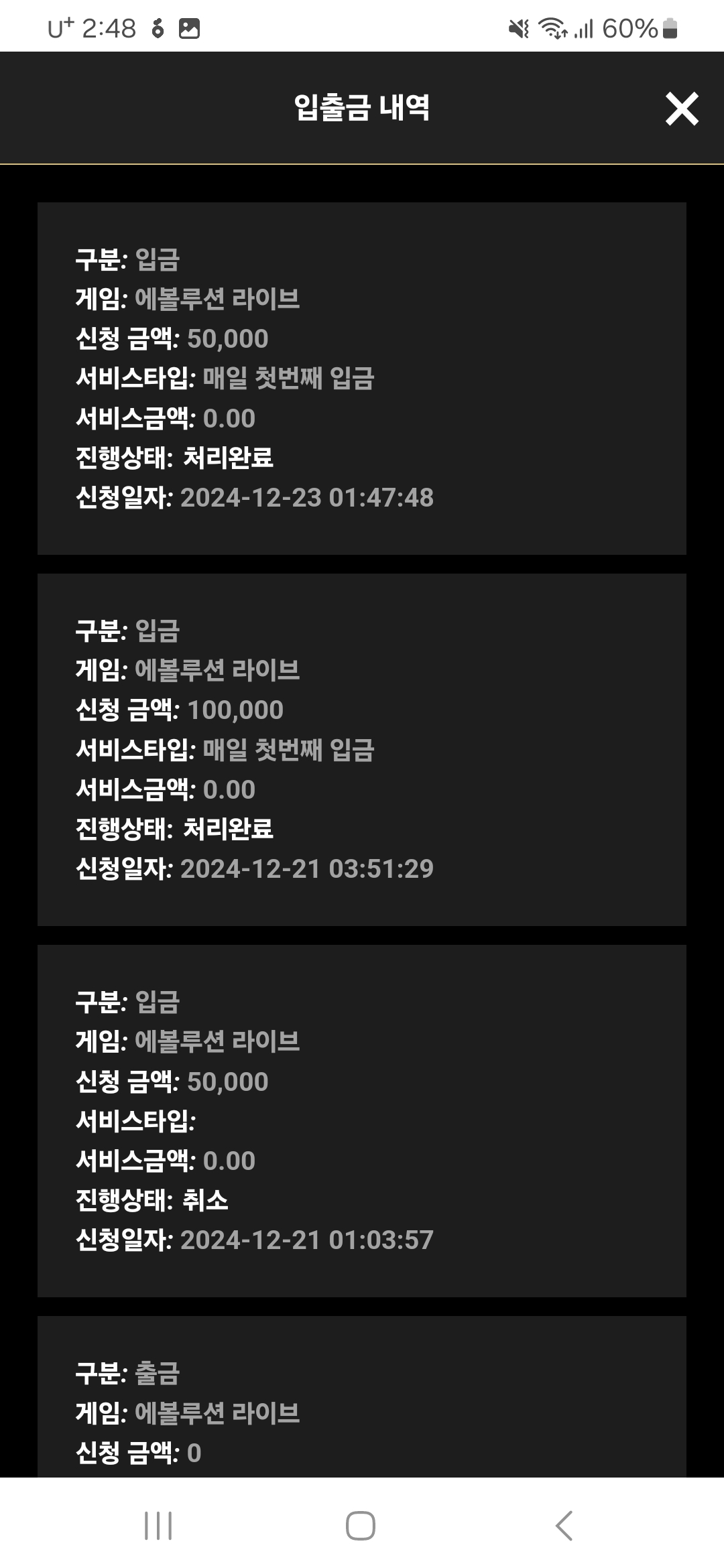Go to the home screen
Viewport: 724px width, 1568px height.
coord(361,1526)
